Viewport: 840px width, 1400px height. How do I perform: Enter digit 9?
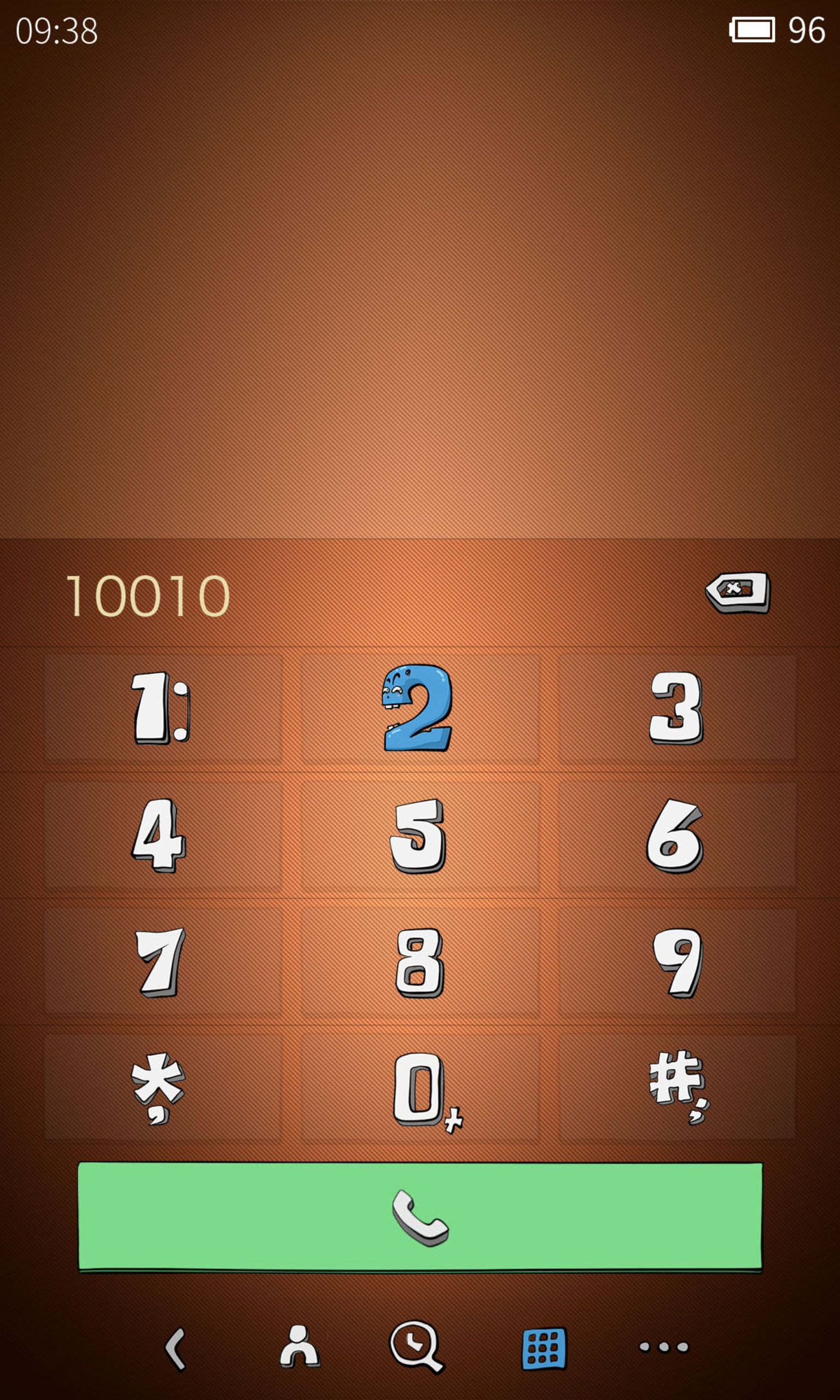(x=677, y=961)
